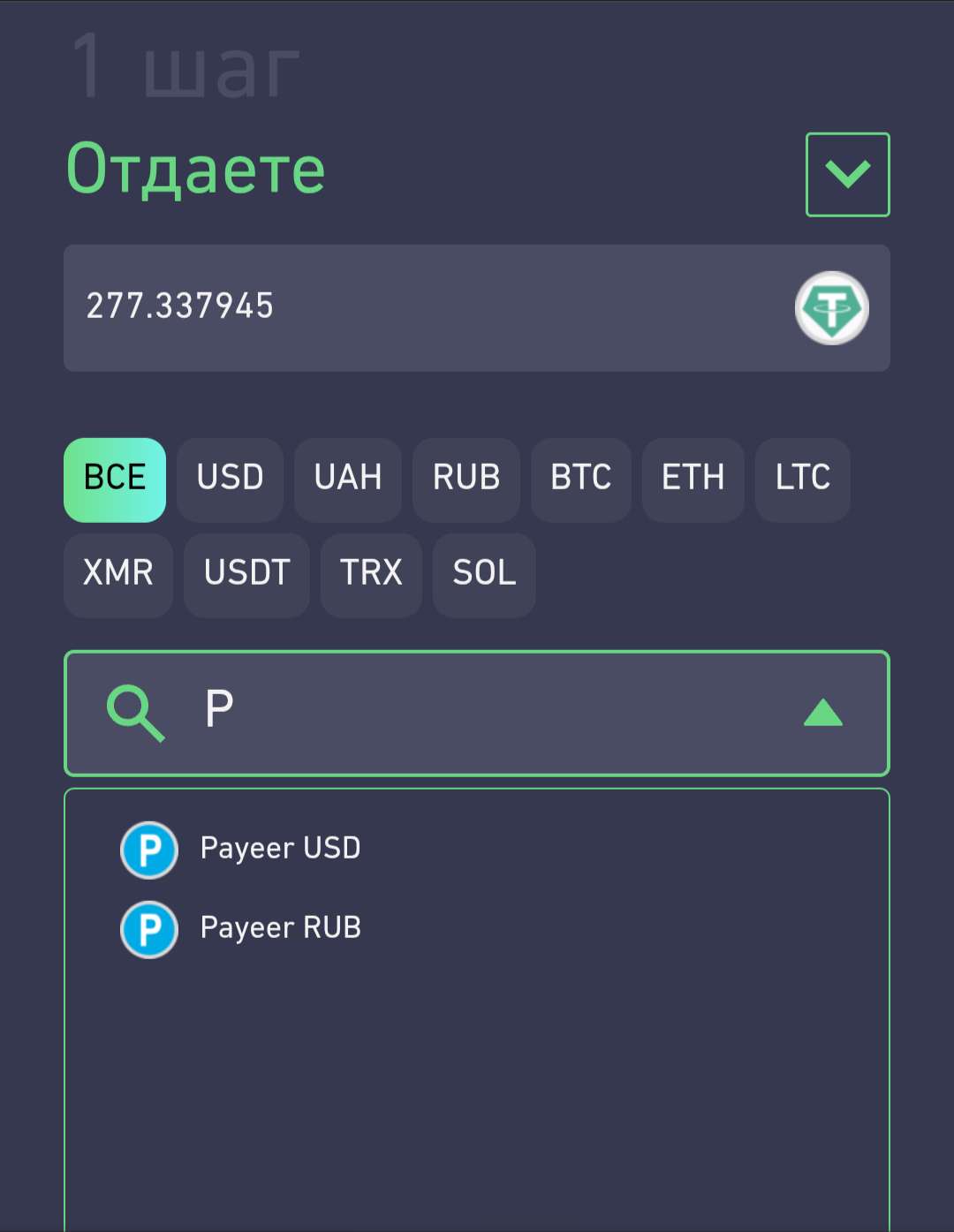Focus the currency search field
Image resolution: width=954 pixels, height=1232 pixels.
(477, 712)
